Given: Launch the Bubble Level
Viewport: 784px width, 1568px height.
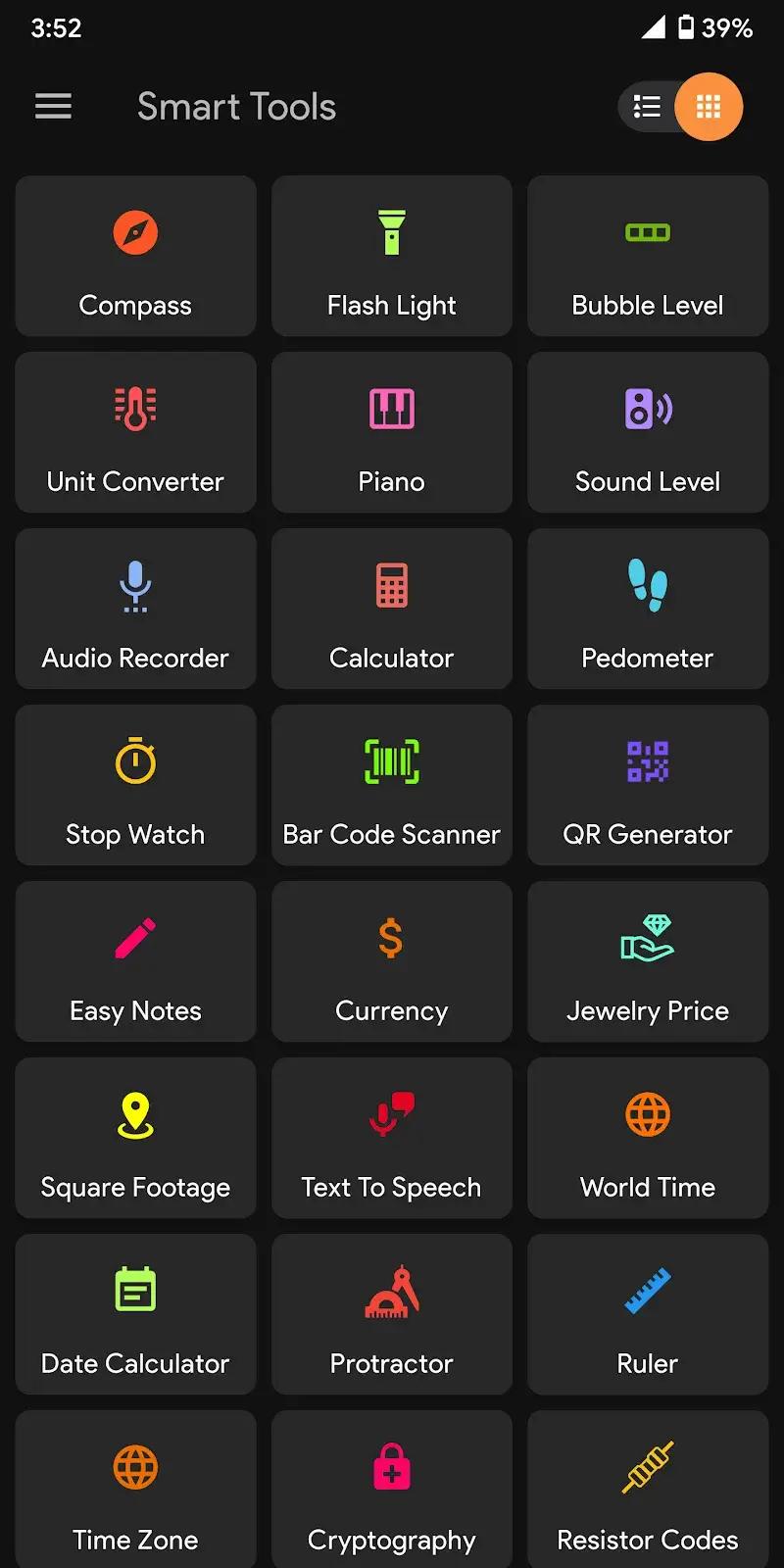Looking at the screenshot, I should 647,257.
